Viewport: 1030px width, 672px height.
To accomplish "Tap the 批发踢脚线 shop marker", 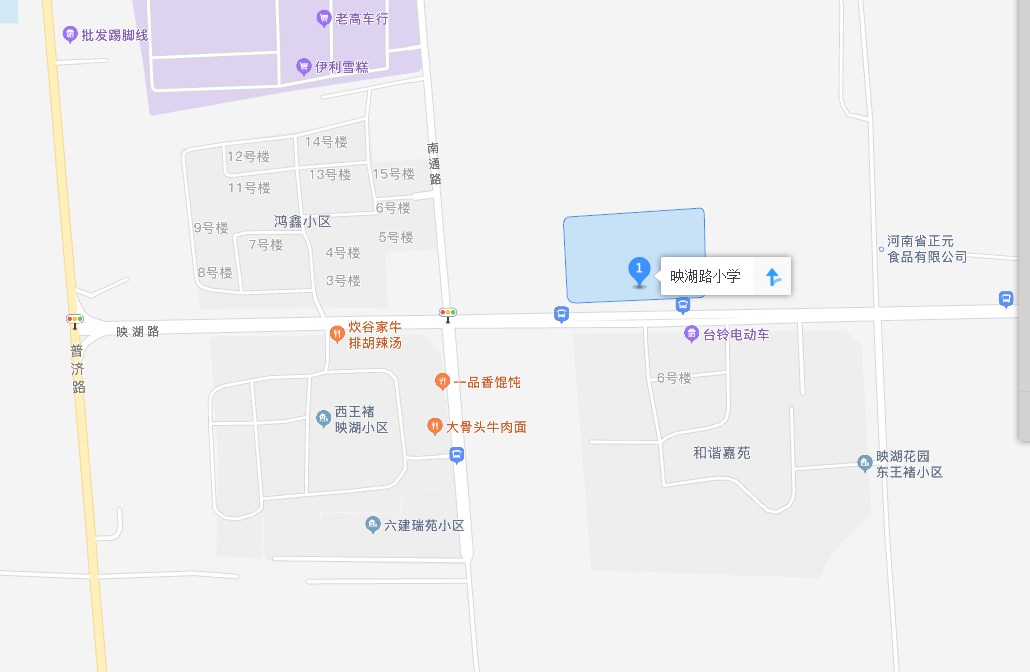I will [x=70, y=35].
